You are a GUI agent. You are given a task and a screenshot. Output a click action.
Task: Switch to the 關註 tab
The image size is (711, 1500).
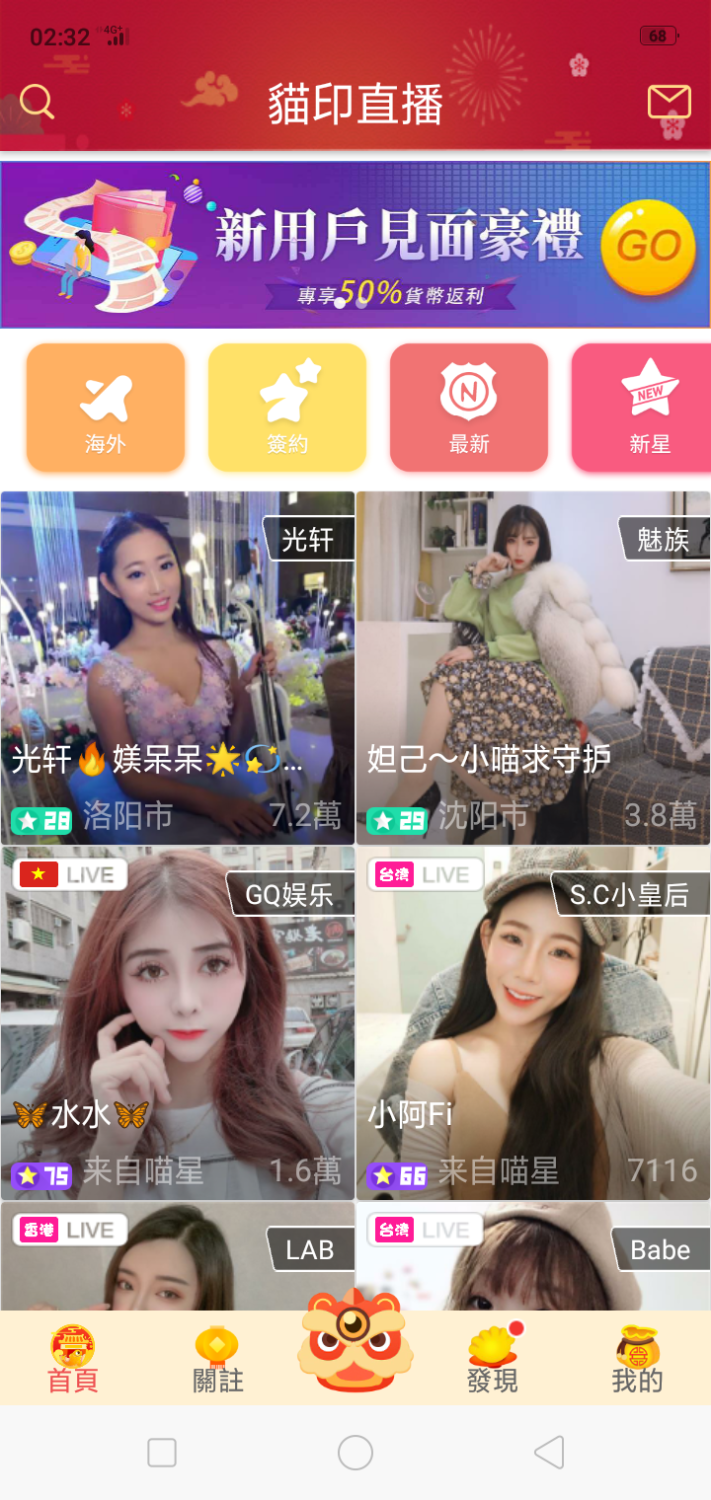coord(217,1360)
